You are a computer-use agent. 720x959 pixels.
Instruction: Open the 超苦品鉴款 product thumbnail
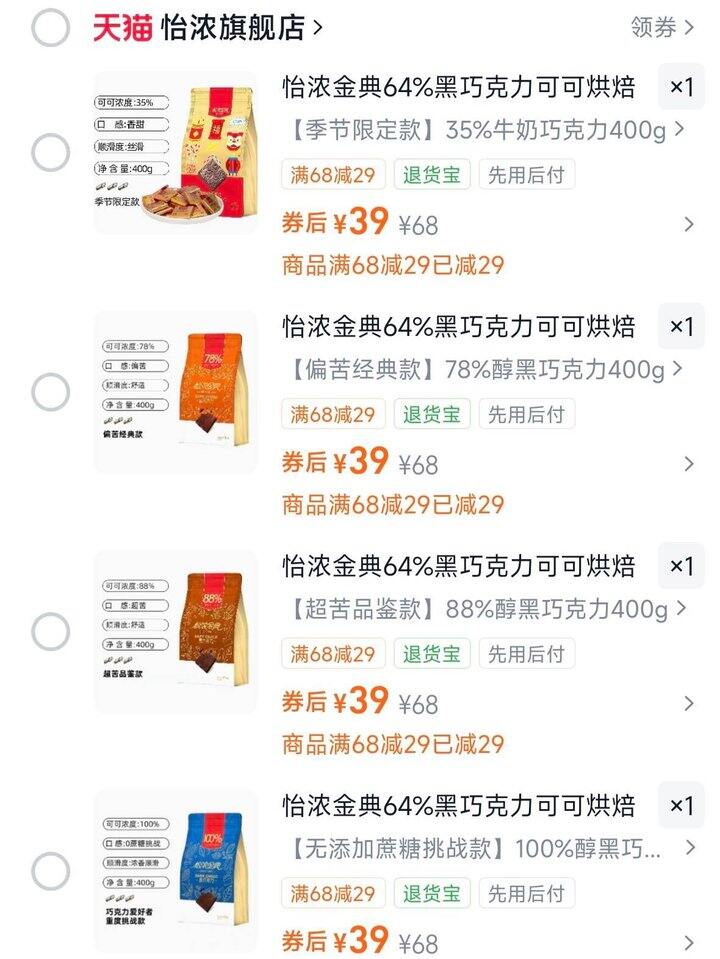175,631
